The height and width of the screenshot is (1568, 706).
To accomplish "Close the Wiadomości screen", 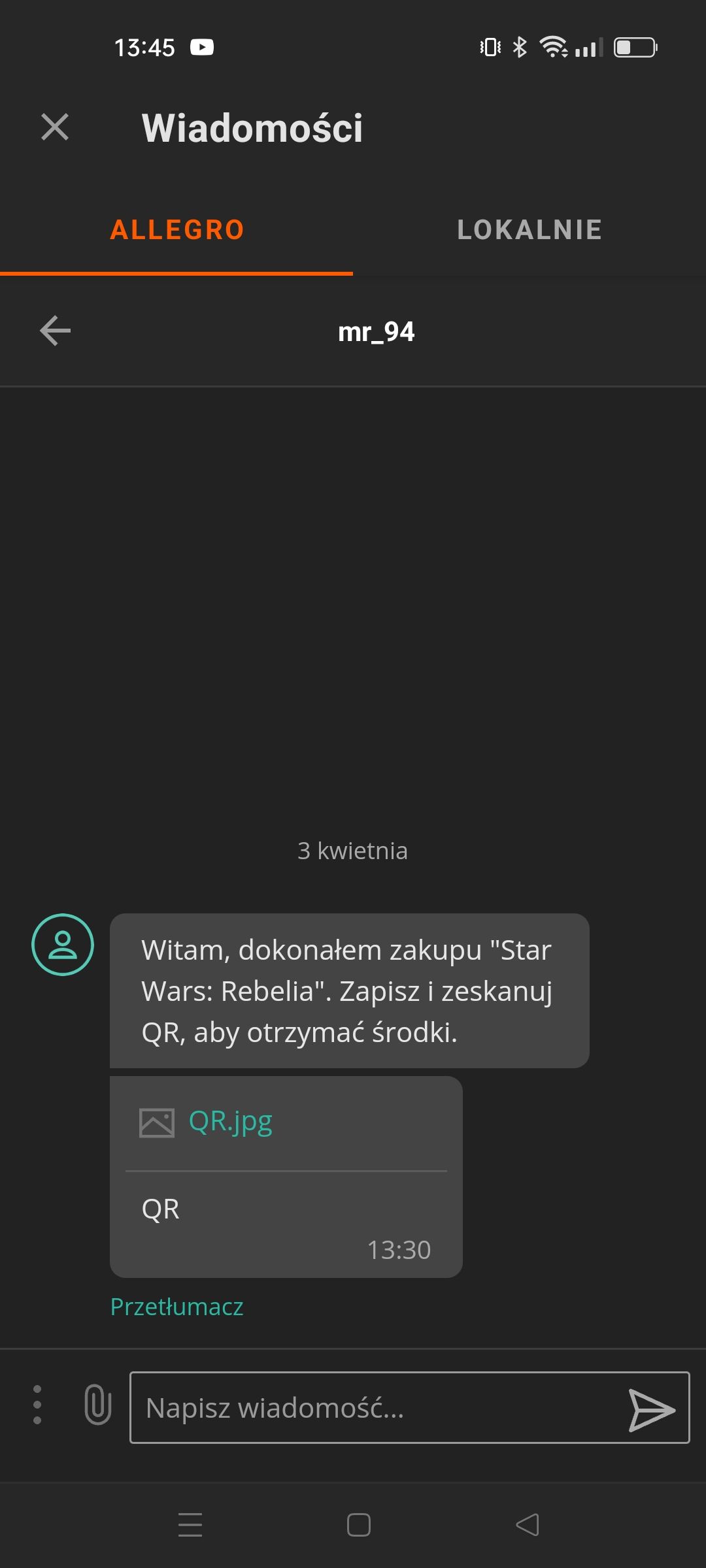I will coord(55,127).
